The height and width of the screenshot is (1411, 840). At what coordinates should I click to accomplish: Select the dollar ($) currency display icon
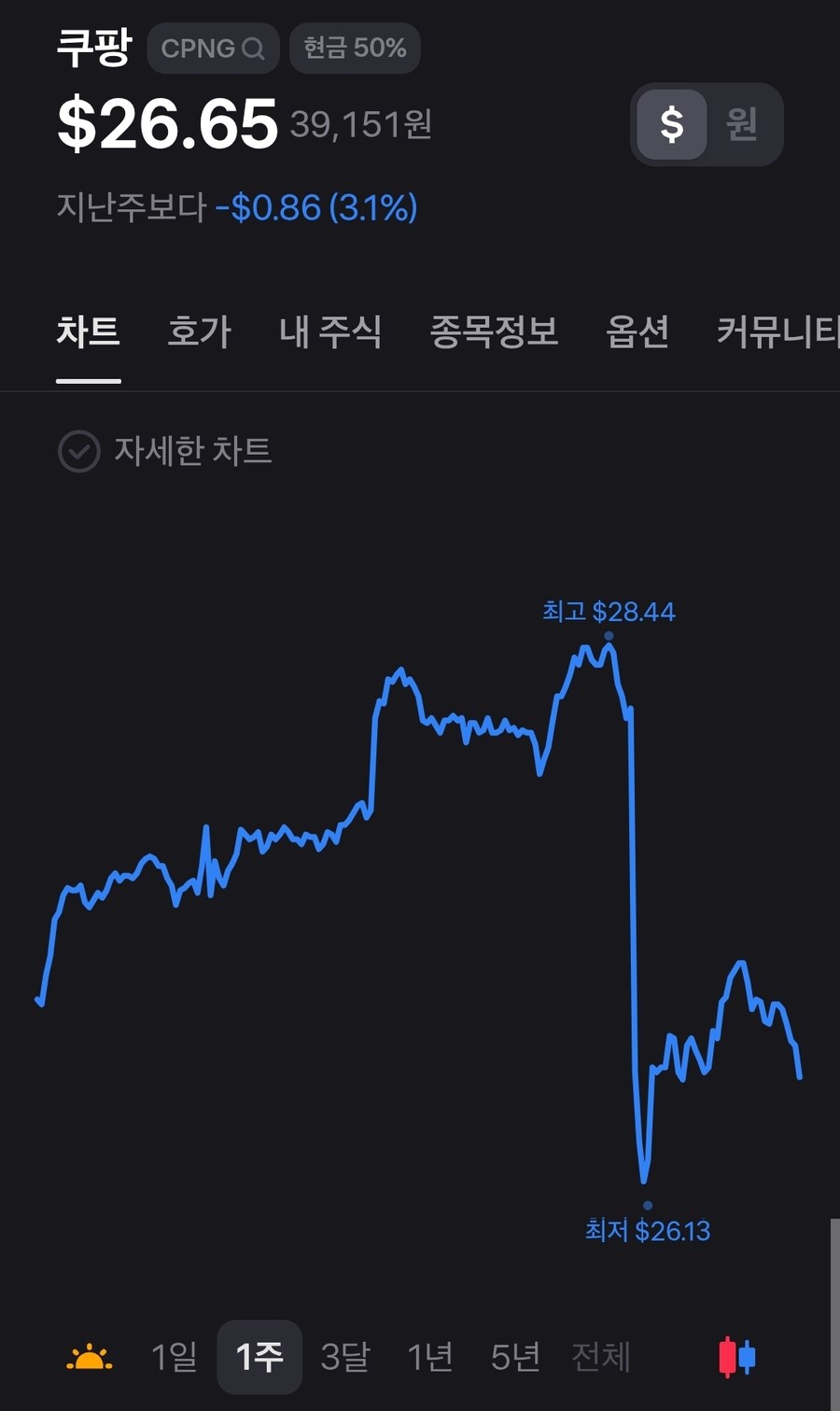[x=671, y=124]
